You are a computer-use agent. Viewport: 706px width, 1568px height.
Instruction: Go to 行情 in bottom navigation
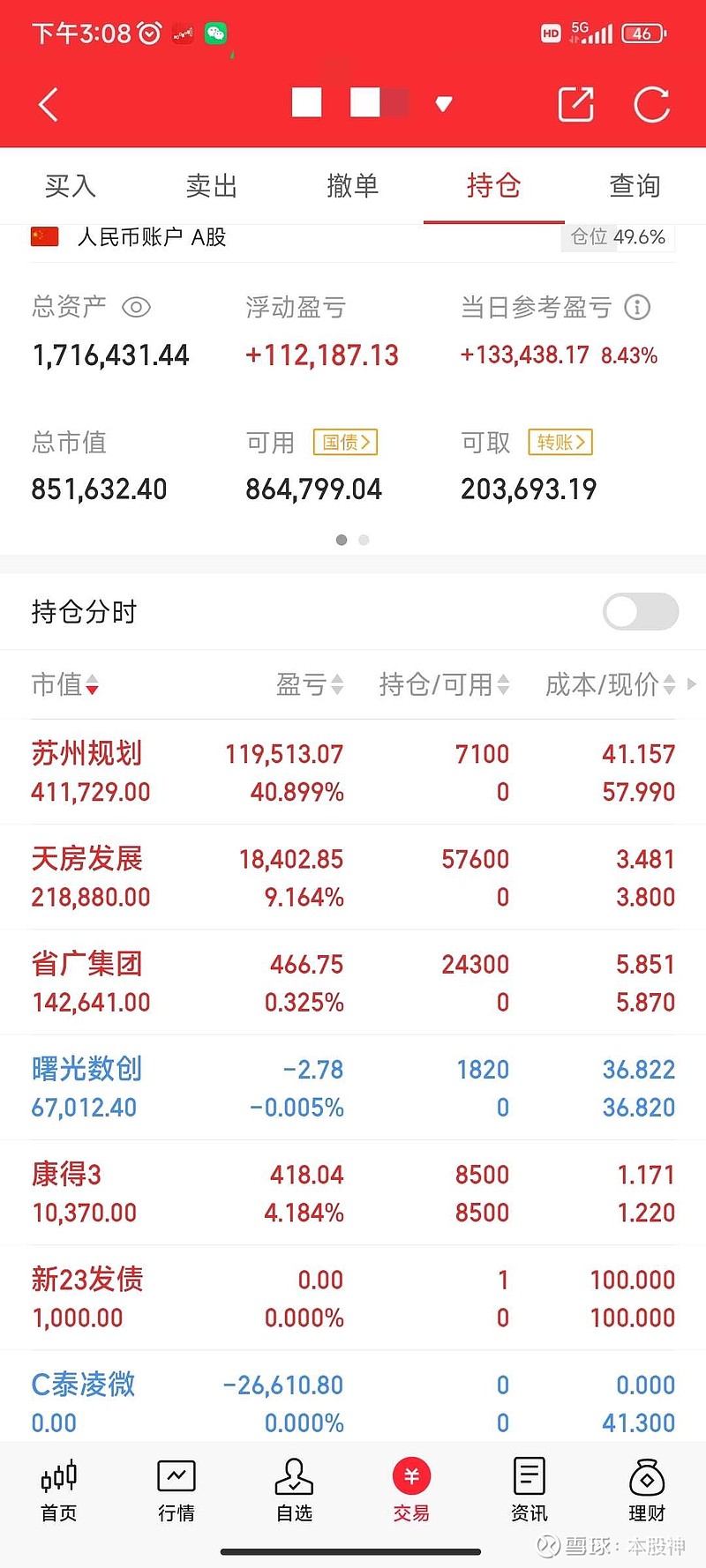pos(176,1490)
